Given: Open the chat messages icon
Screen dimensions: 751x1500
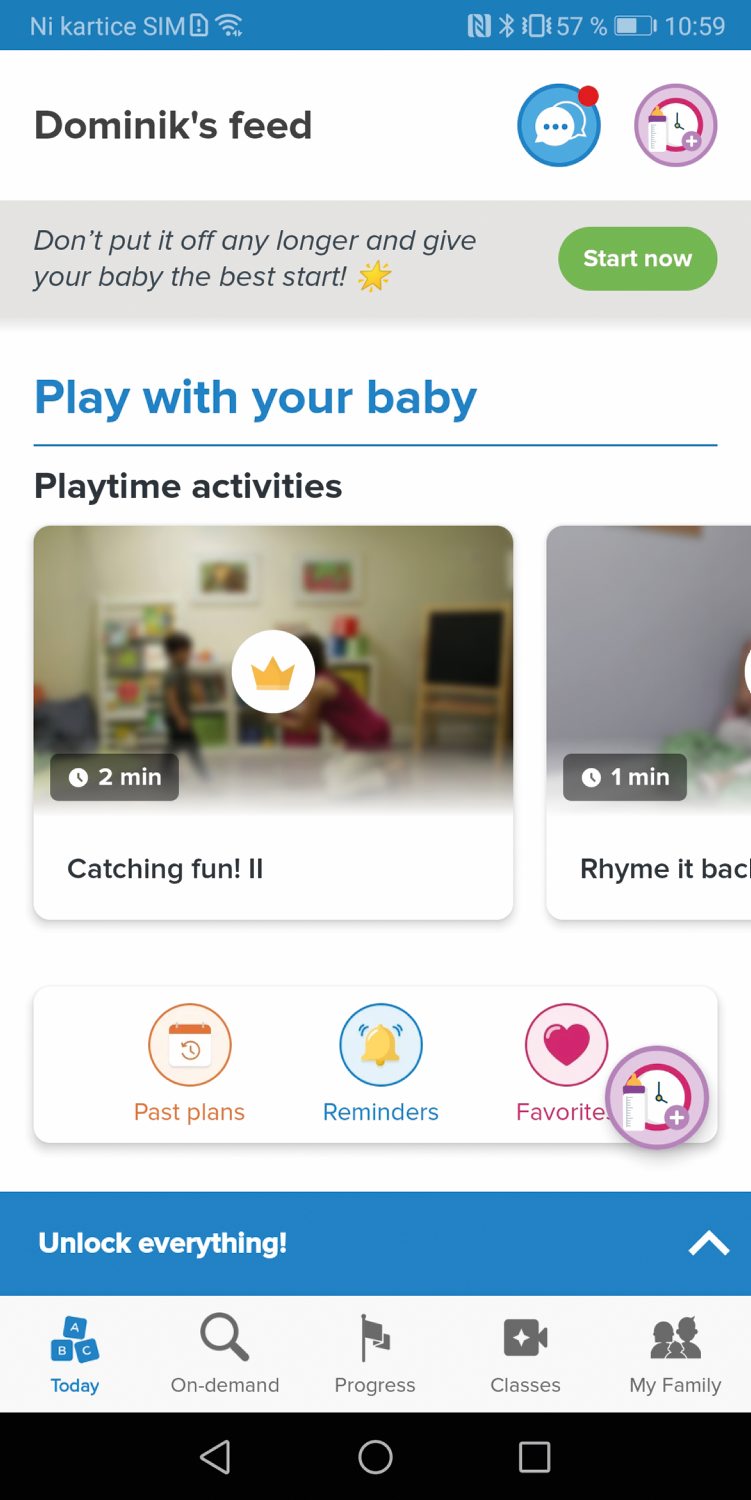Looking at the screenshot, I should coord(558,126).
